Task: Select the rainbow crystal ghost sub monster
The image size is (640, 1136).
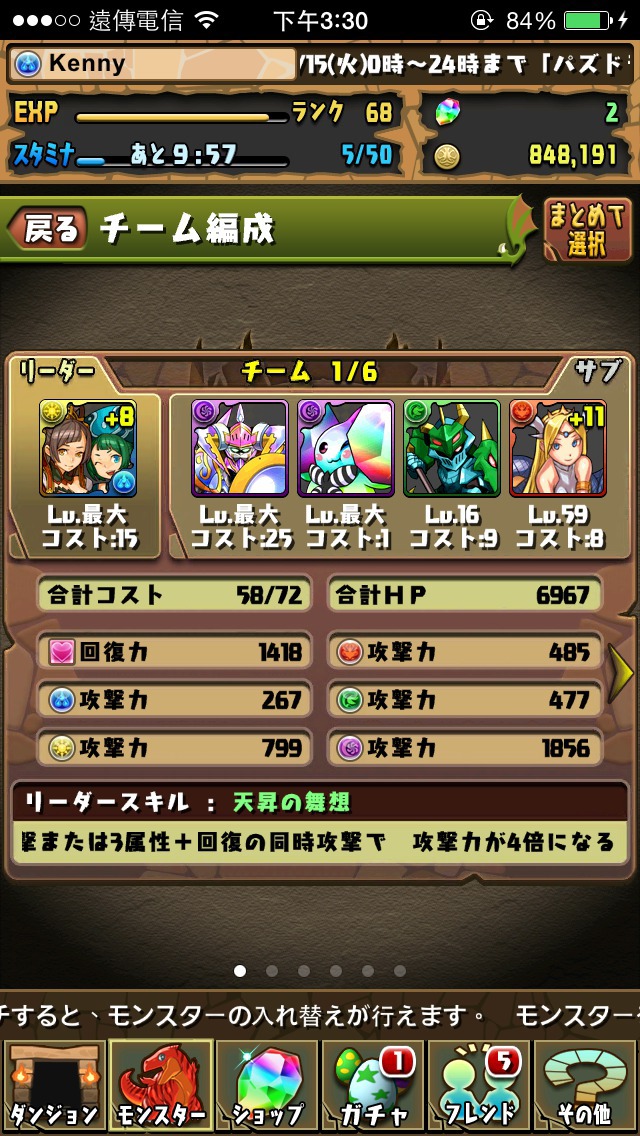Action: coord(345,448)
